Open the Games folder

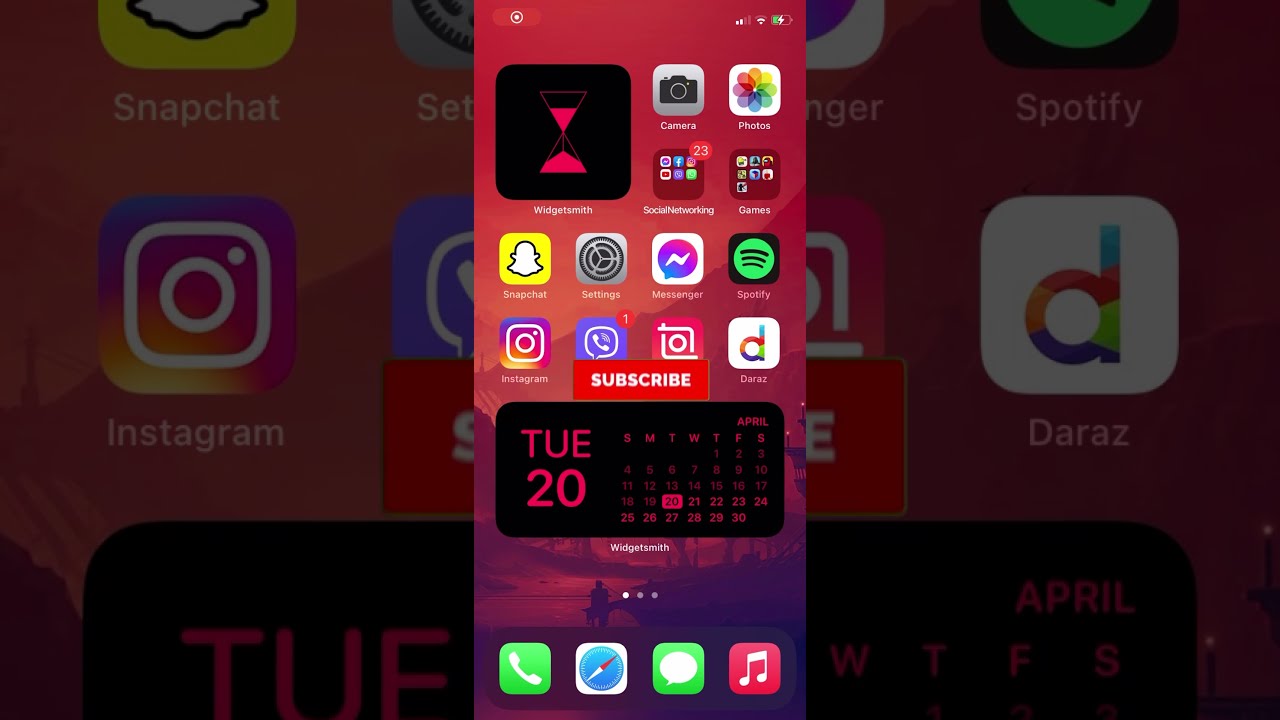[x=754, y=174]
